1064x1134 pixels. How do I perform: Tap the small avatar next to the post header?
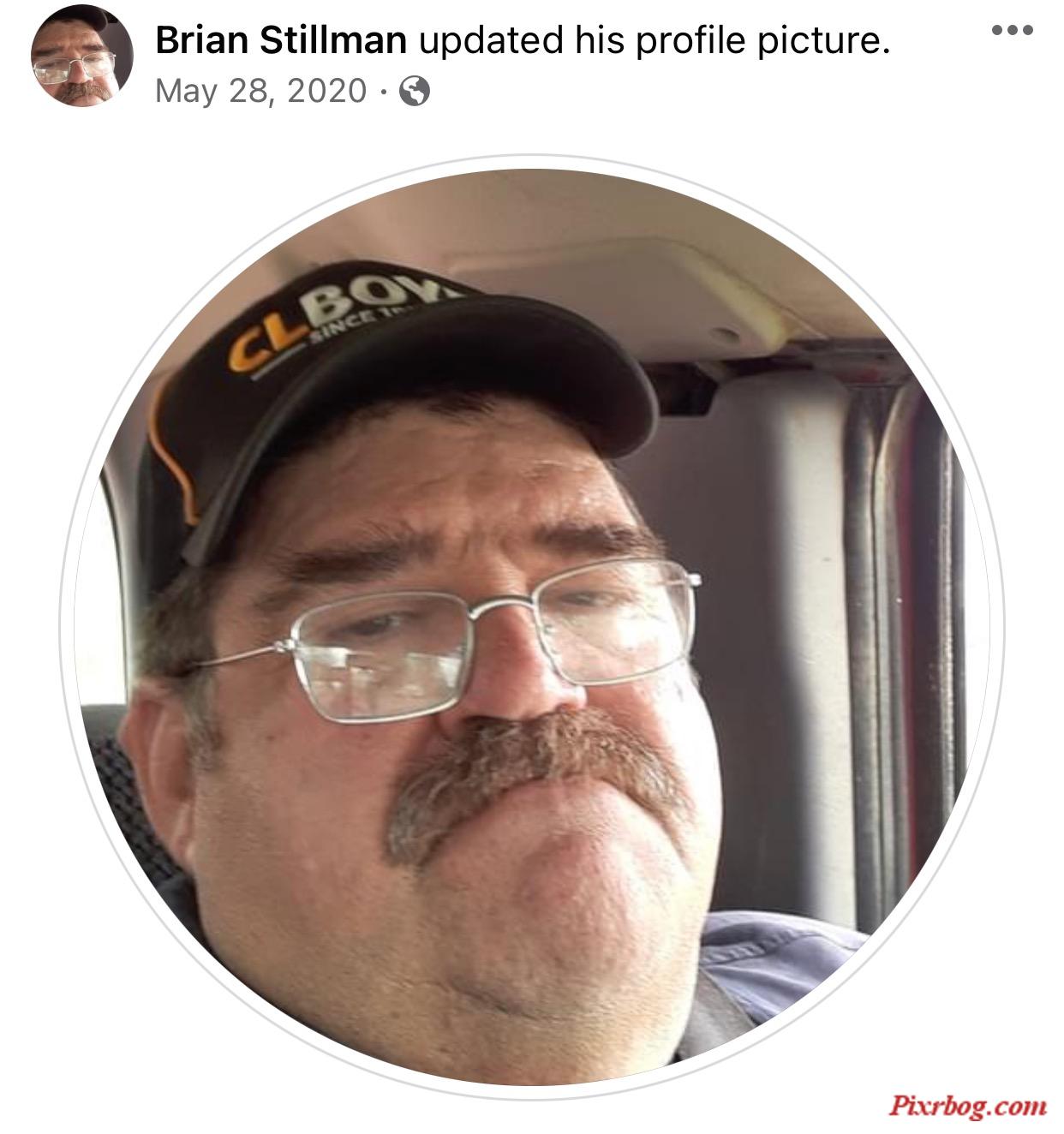point(81,56)
